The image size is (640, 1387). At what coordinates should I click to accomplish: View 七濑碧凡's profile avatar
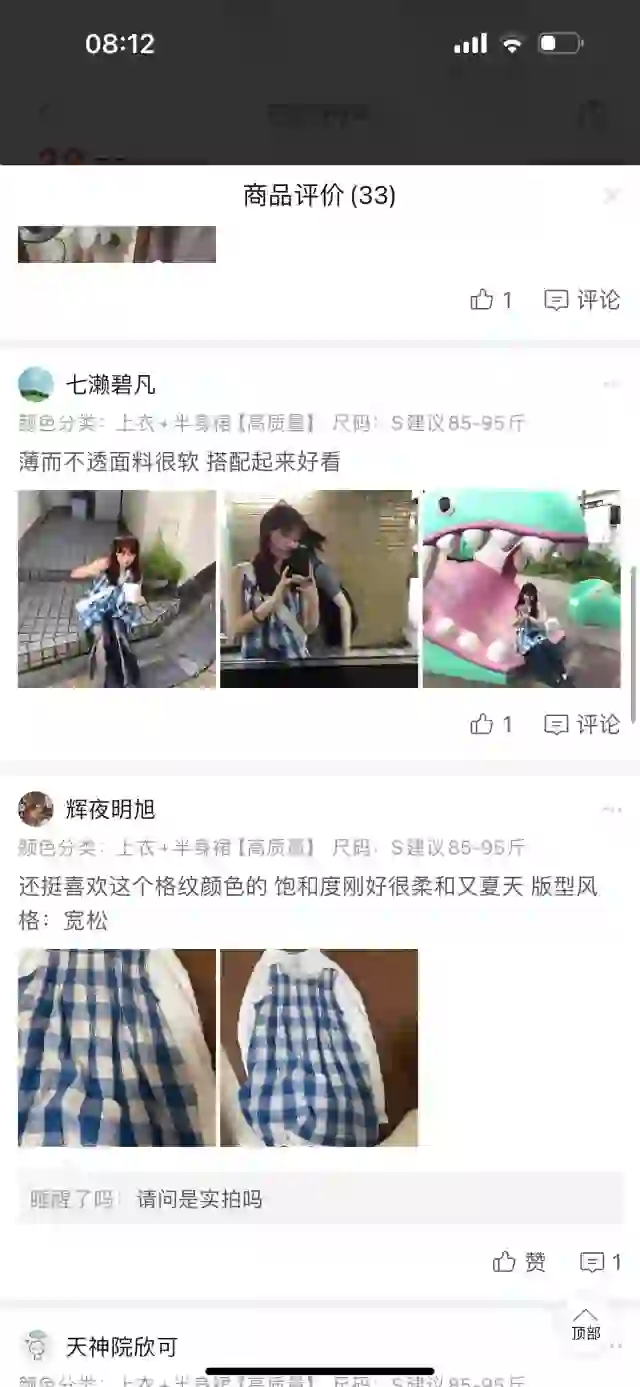click(x=36, y=385)
